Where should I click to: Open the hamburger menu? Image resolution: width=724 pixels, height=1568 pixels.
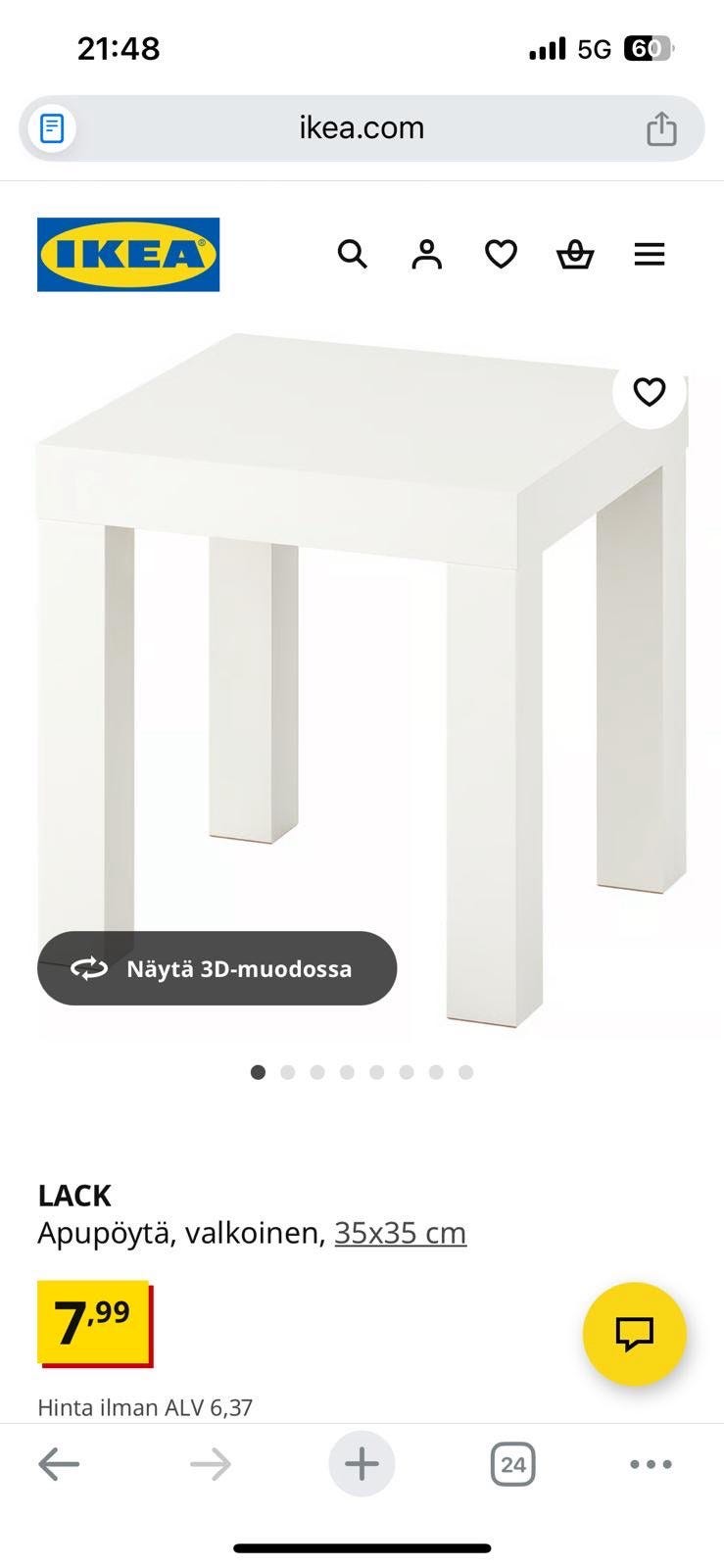tap(650, 255)
